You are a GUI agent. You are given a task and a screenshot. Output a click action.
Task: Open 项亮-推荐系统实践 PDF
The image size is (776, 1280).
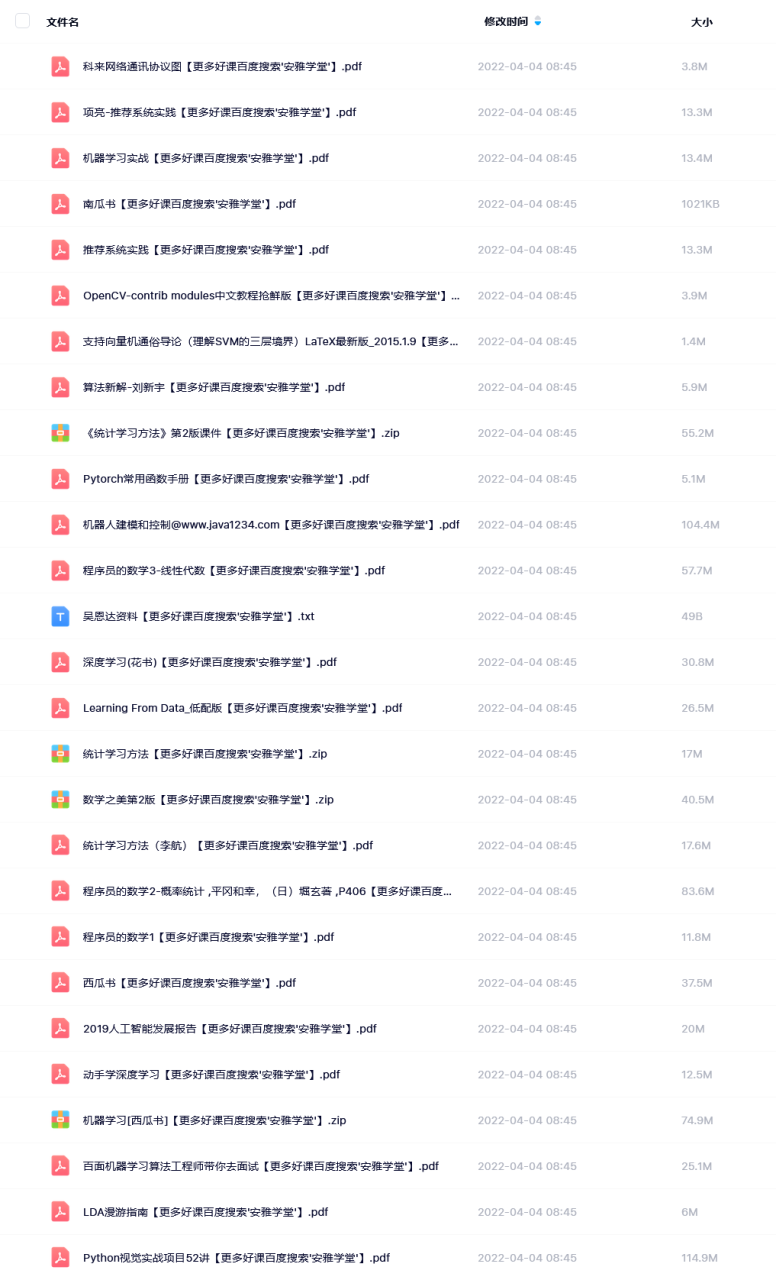[x=219, y=113]
